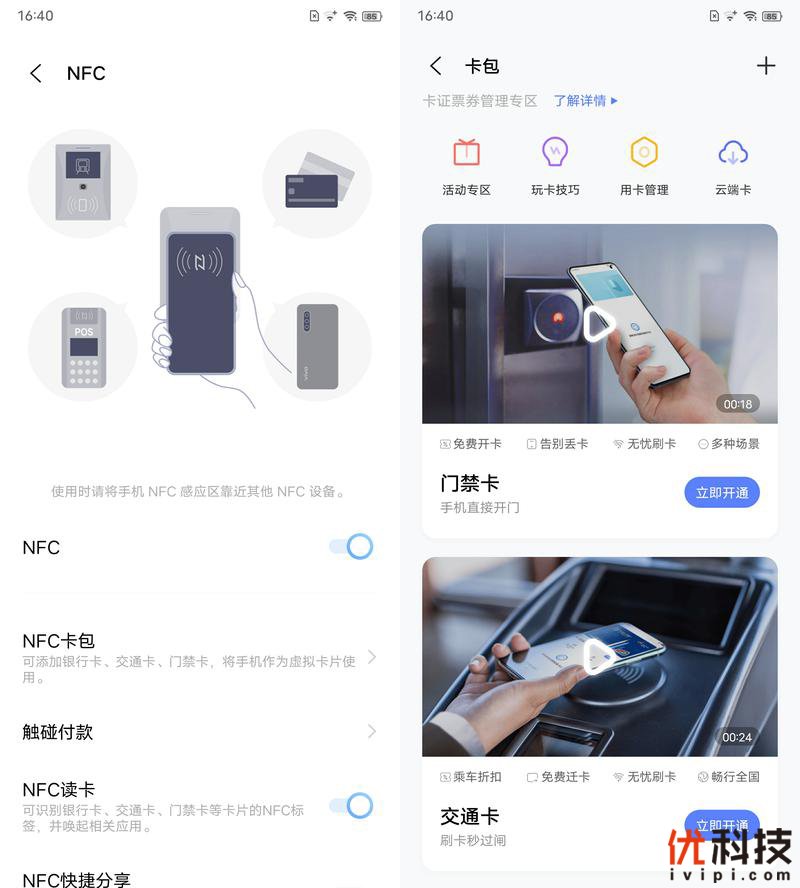Screen dimensions: 800x888
Task: Tap 立即开通 for 门禁卡
Action: pos(721,492)
